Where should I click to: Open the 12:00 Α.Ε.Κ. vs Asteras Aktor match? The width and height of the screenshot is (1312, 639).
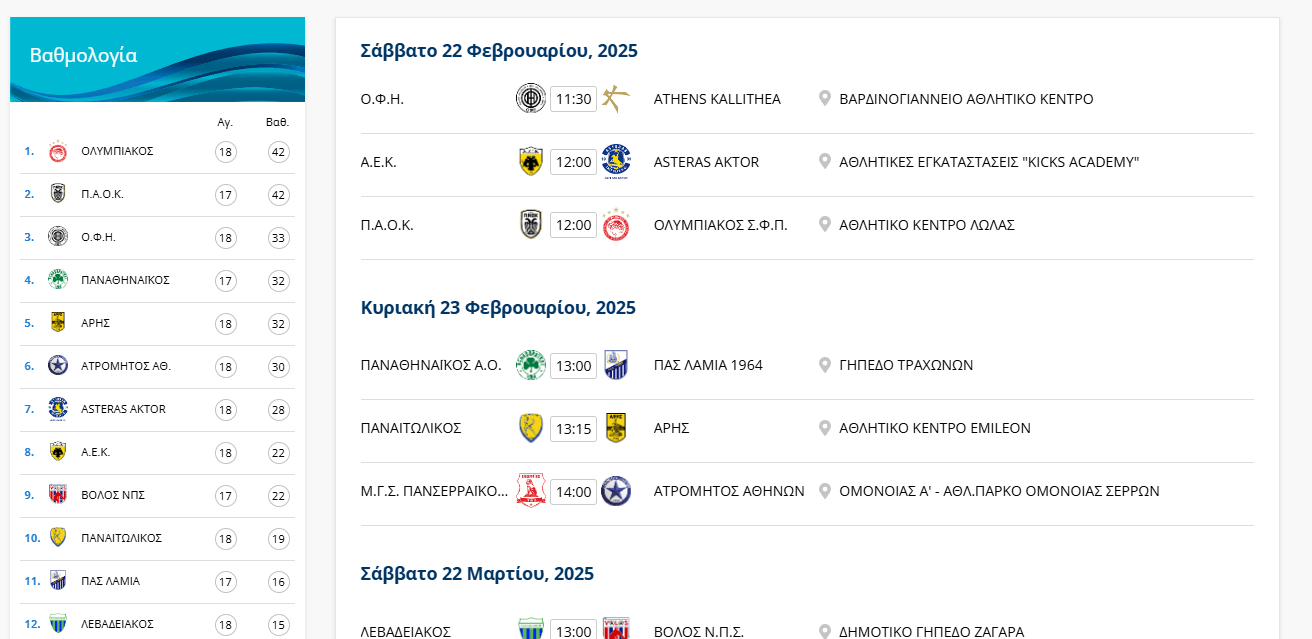[x=573, y=162]
